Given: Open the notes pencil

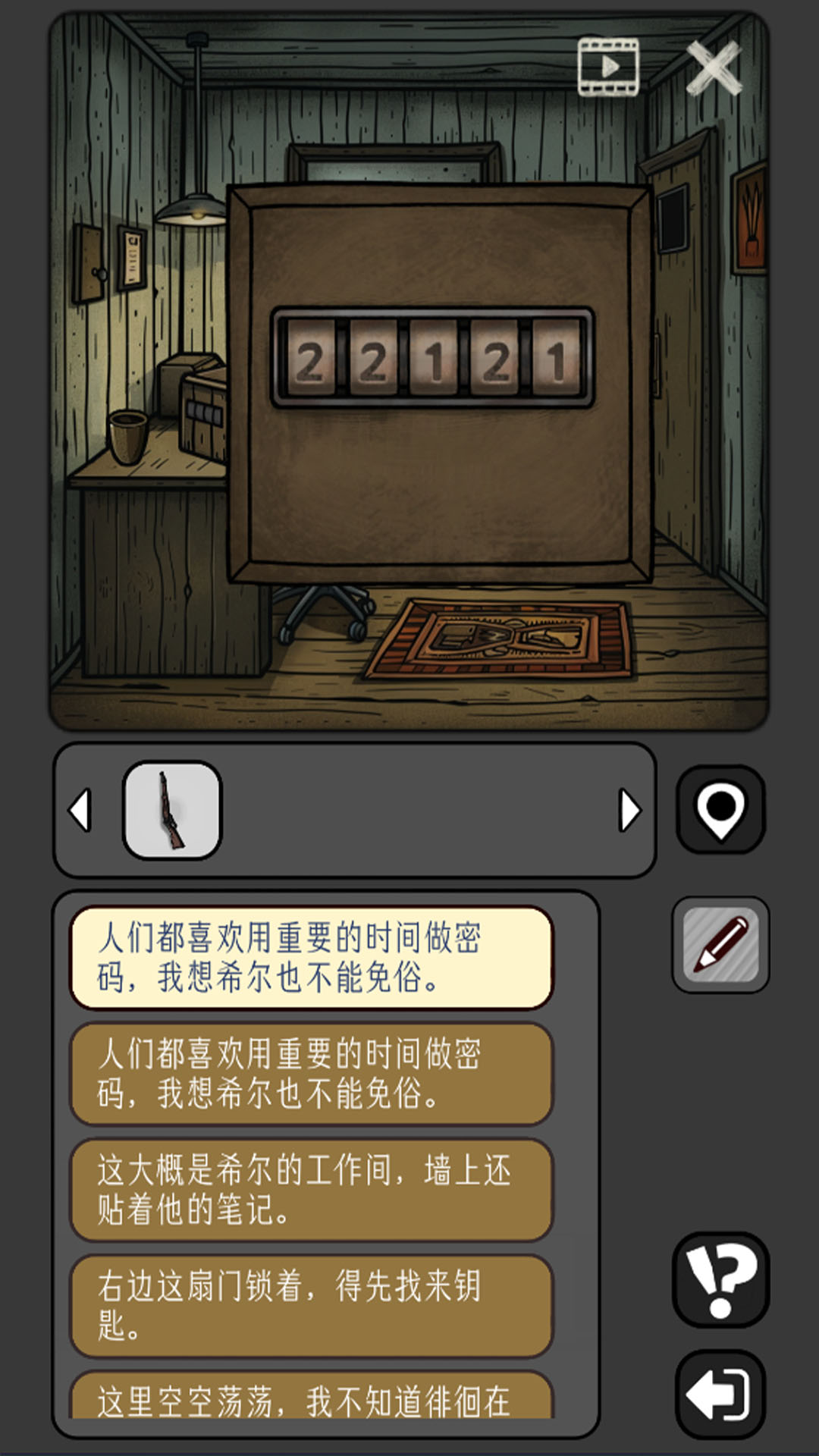Looking at the screenshot, I should tap(720, 945).
